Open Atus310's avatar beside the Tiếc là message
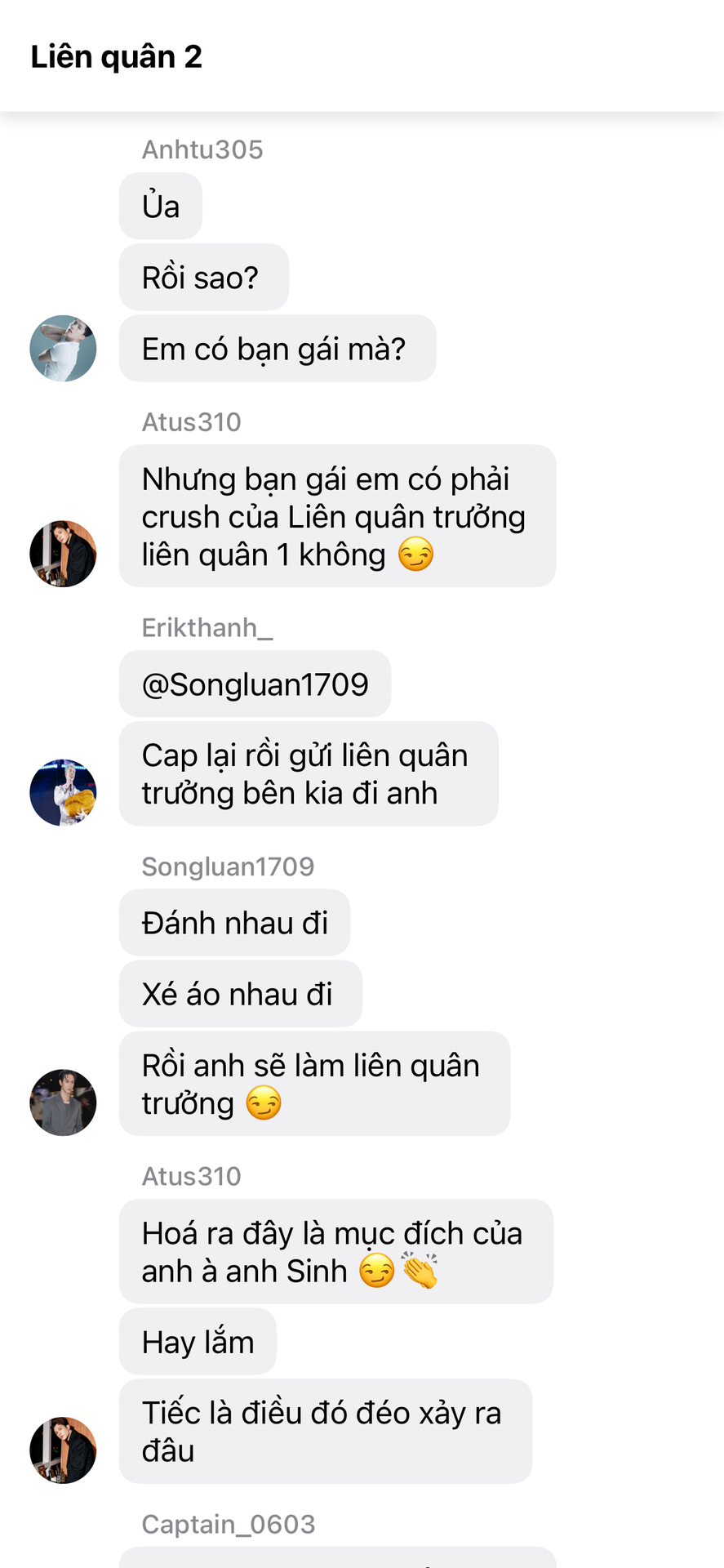Image resolution: width=724 pixels, height=1568 pixels. [x=63, y=1450]
